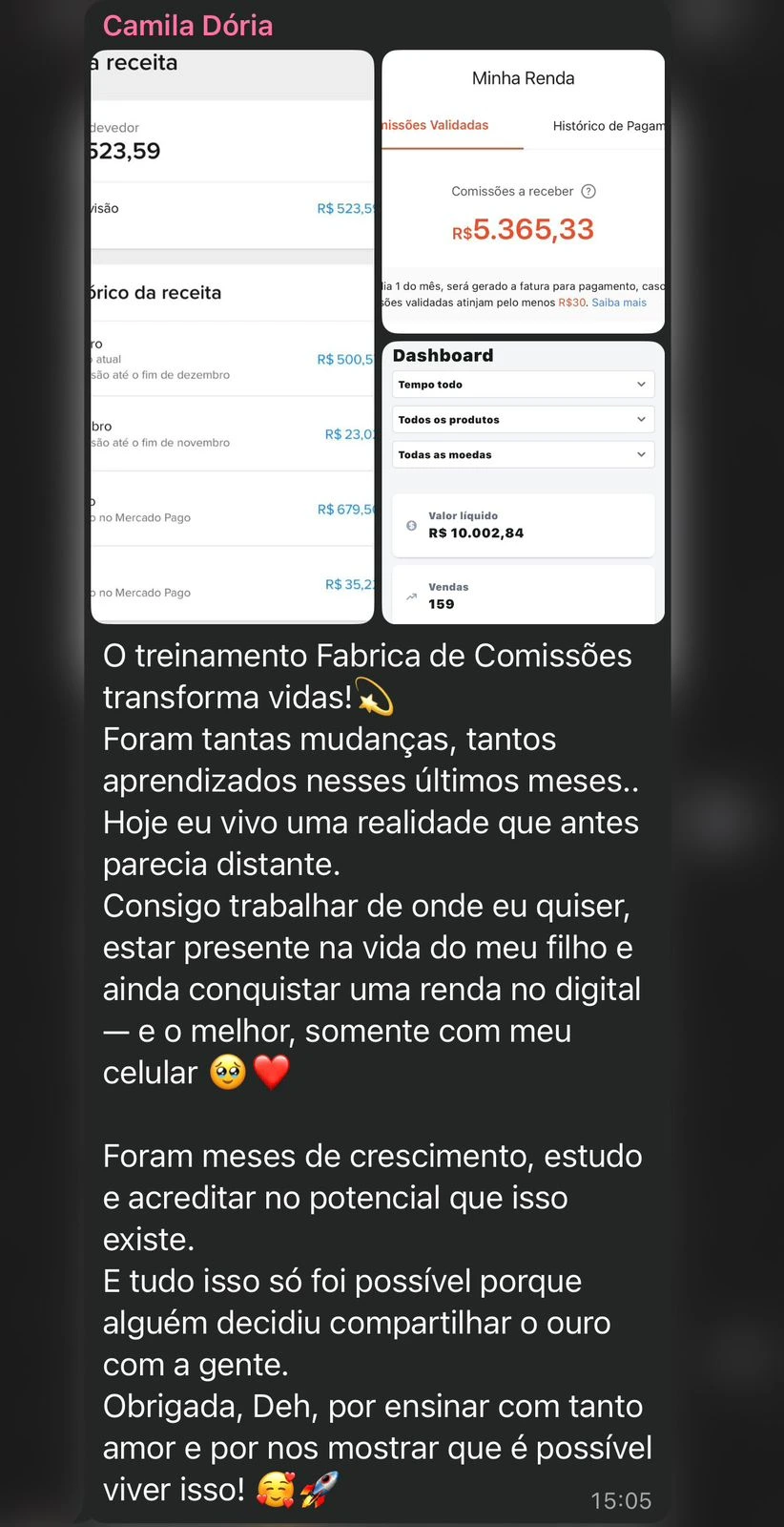This screenshot has height=1527, width=784.
Task: Tap the red heart emoji in the message
Action: 272,1072
